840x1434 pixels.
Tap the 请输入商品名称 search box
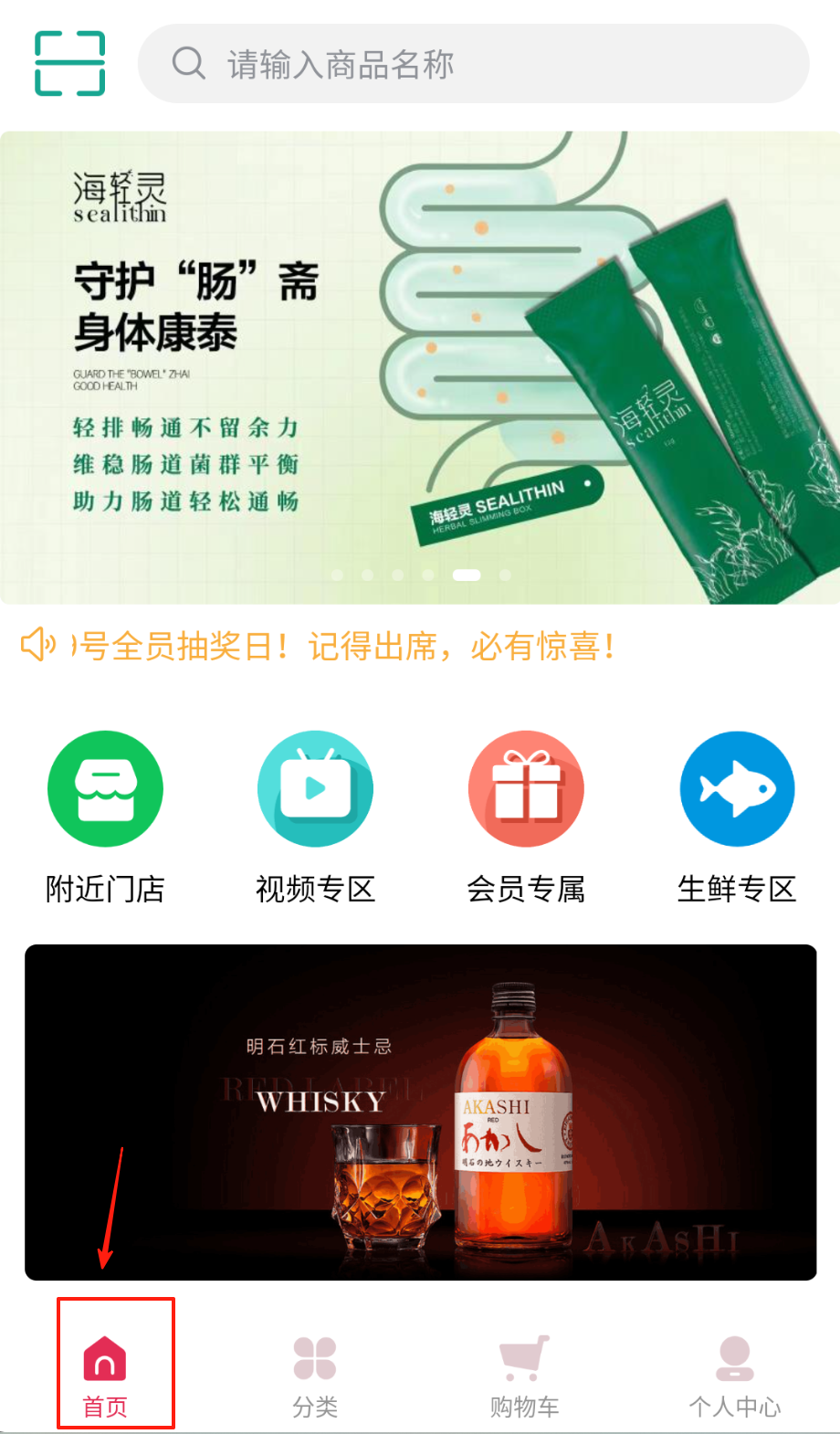click(x=473, y=64)
